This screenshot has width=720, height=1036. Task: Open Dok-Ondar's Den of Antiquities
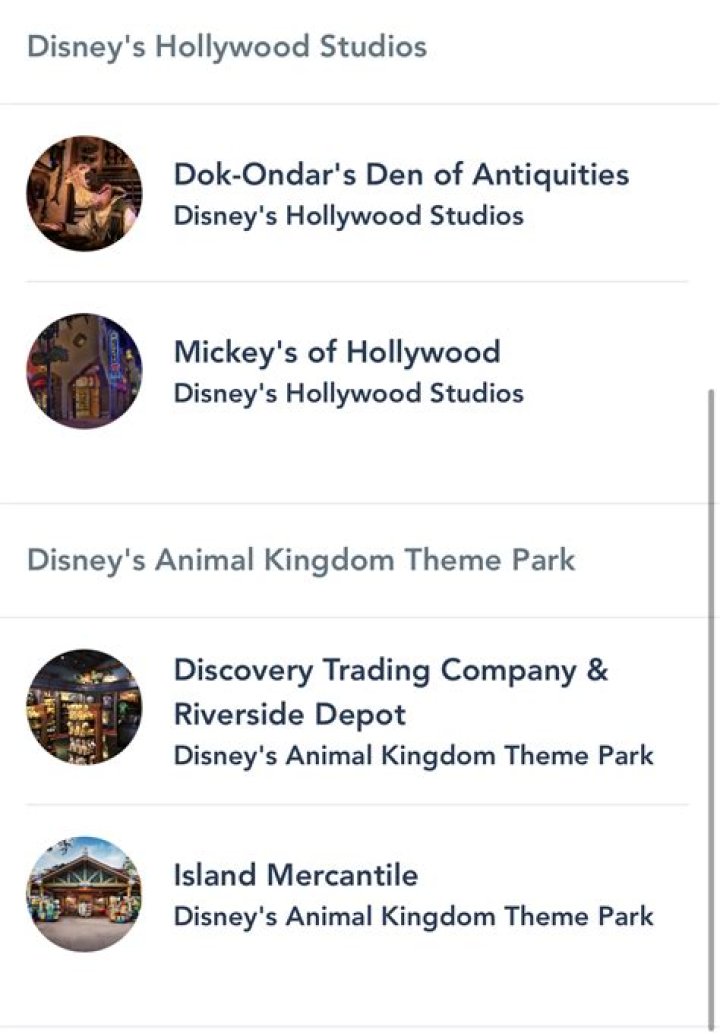[x=400, y=175]
